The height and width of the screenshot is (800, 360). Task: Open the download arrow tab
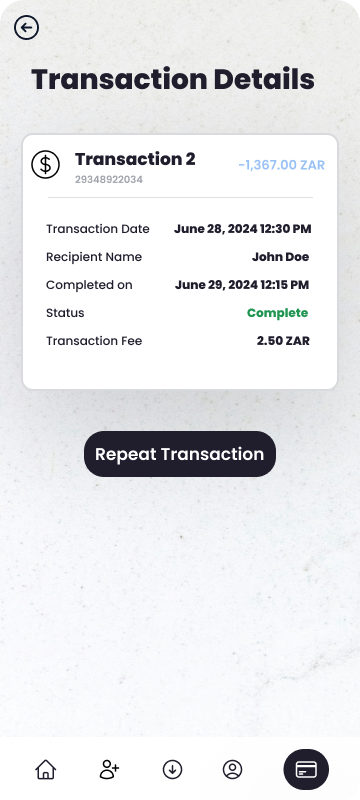tap(172, 769)
